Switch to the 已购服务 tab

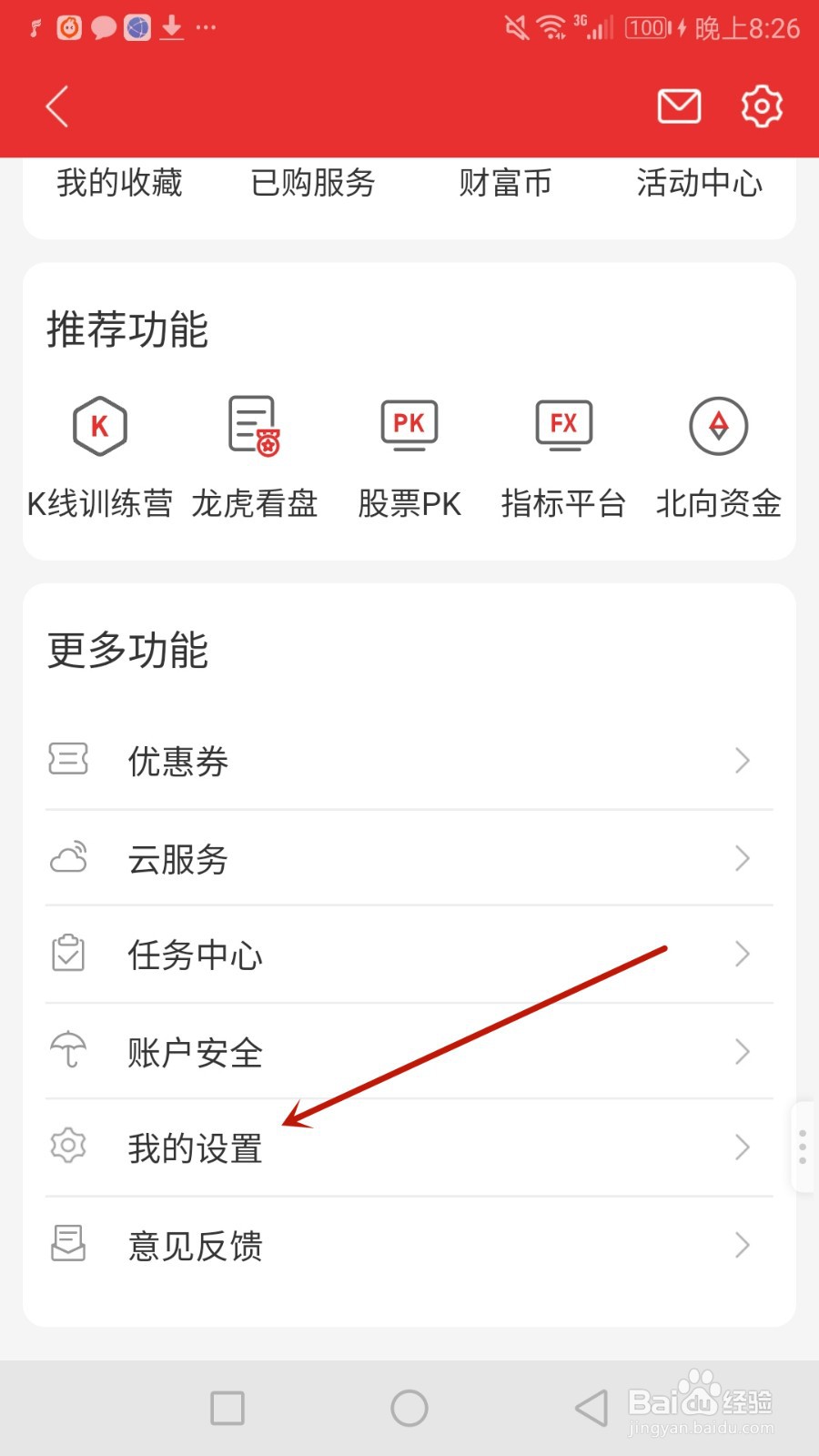point(313,183)
